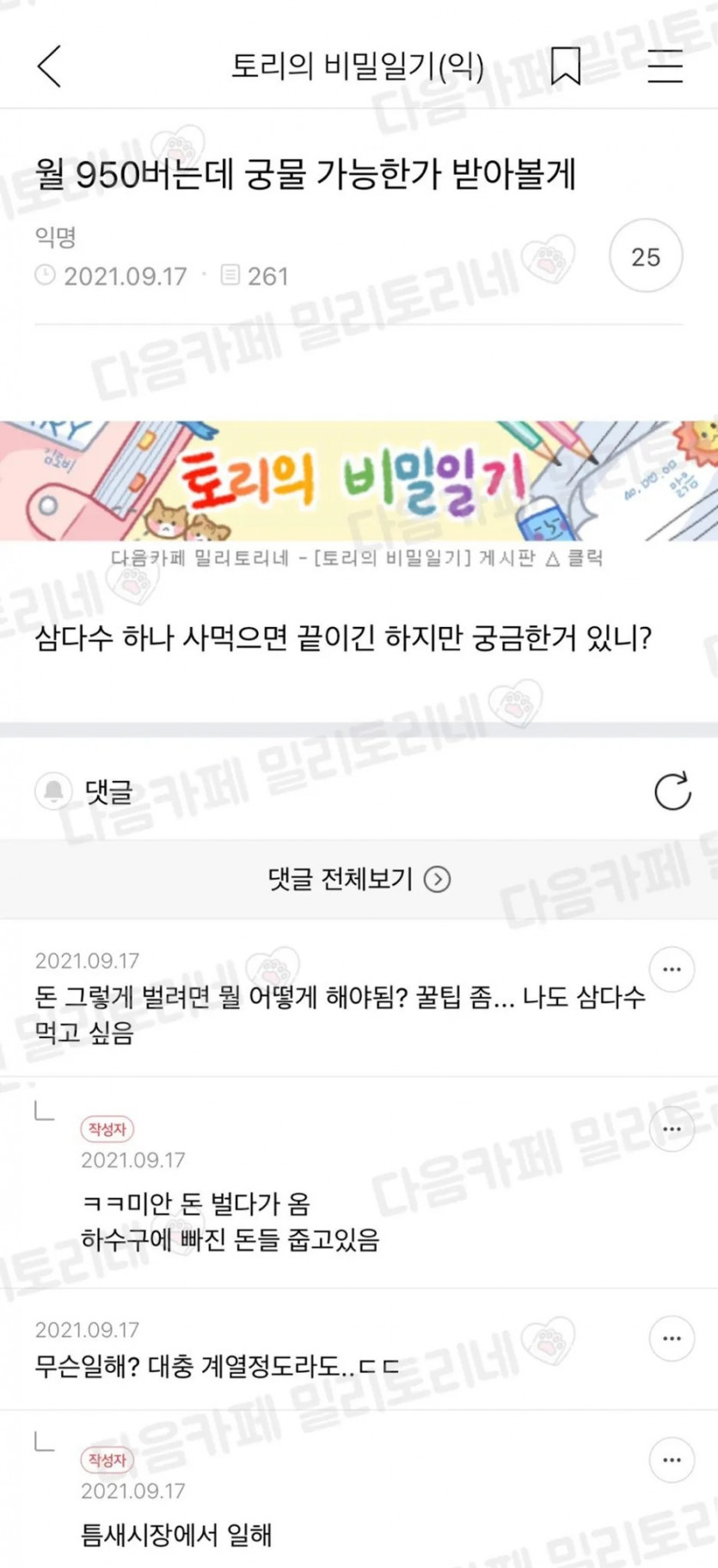This screenshot has width=718, height=1568.
Task: Open the hamburger menu
Action: pos(665,66)
